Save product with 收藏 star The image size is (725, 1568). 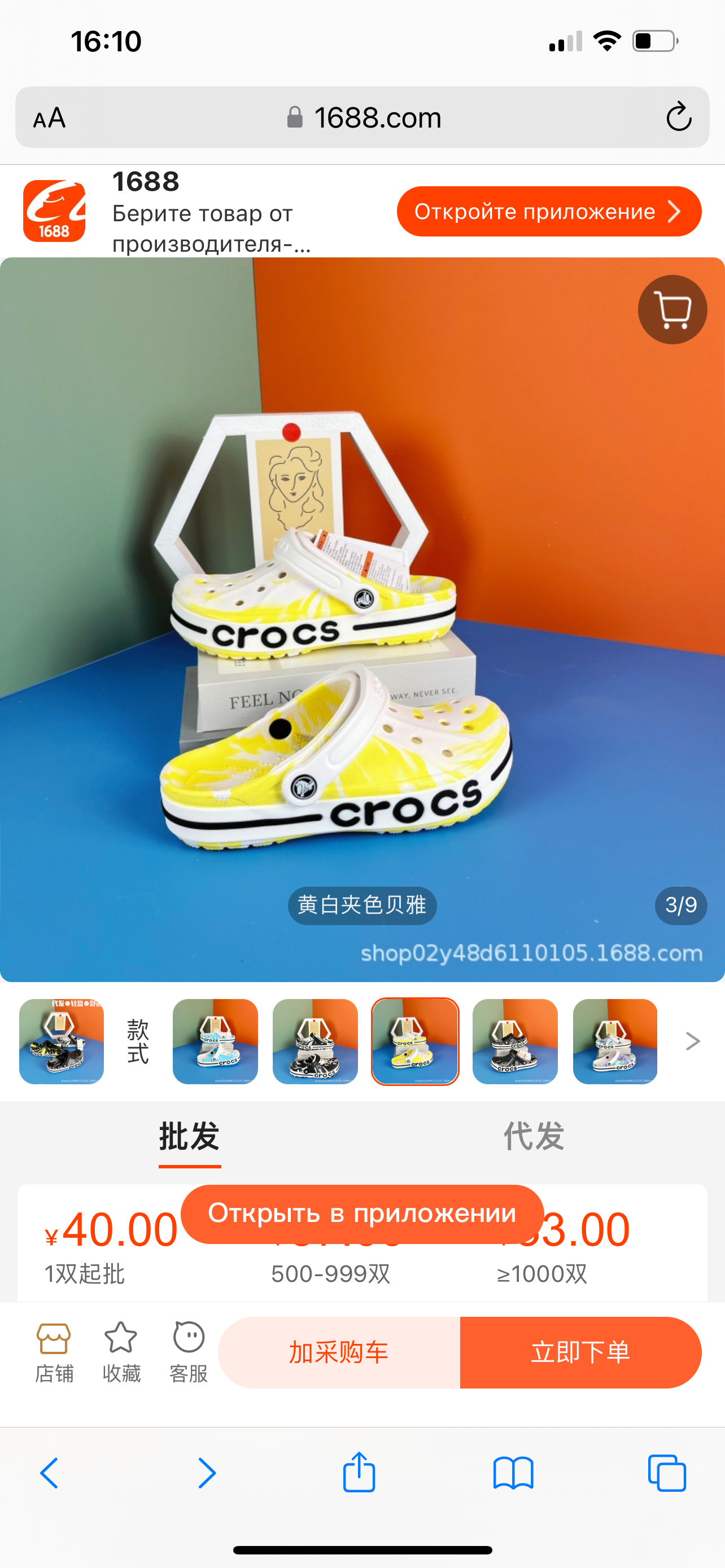click(x=121, y=1352)
